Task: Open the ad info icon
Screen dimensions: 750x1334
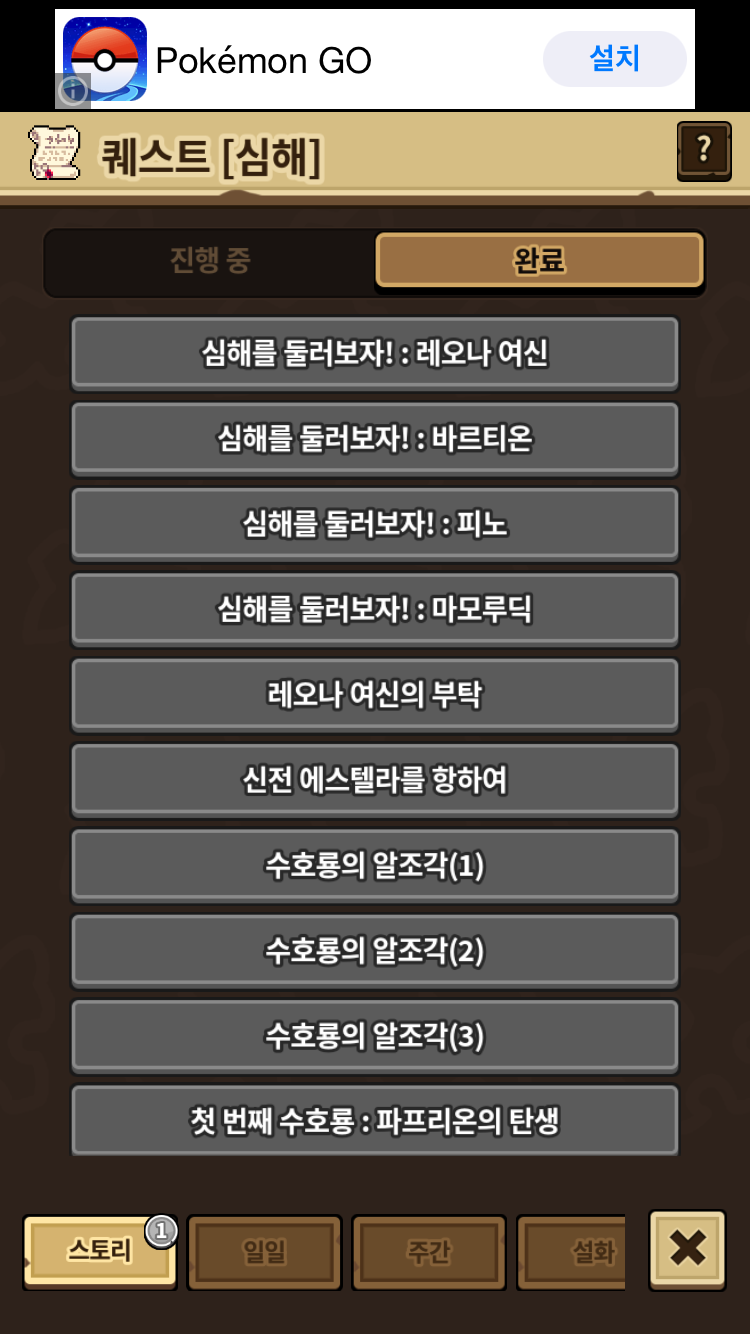Action: pyautogui.click(x=74, y=91)
